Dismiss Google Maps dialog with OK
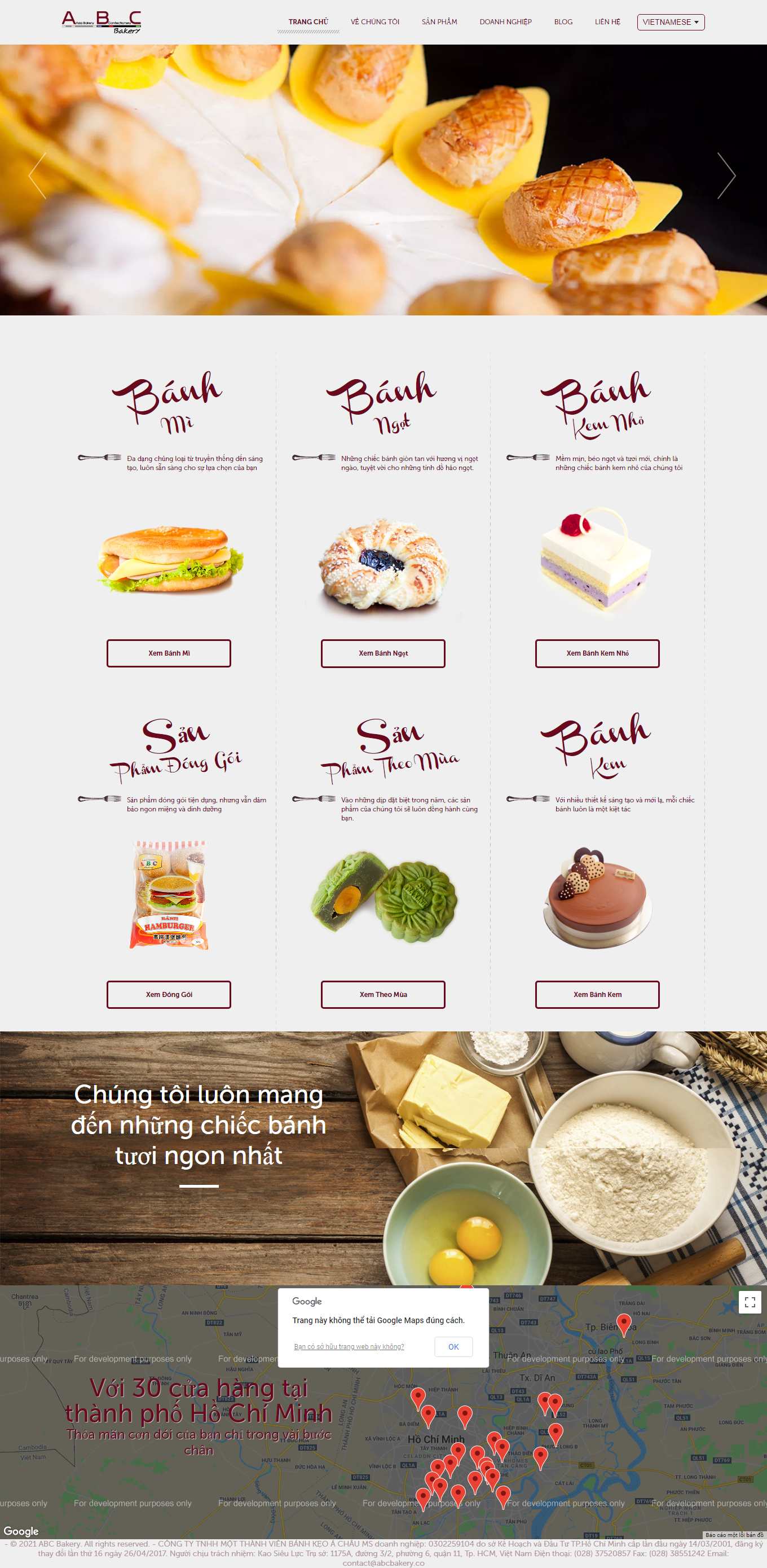The image size is (767, 1568). click(453, 1346)
